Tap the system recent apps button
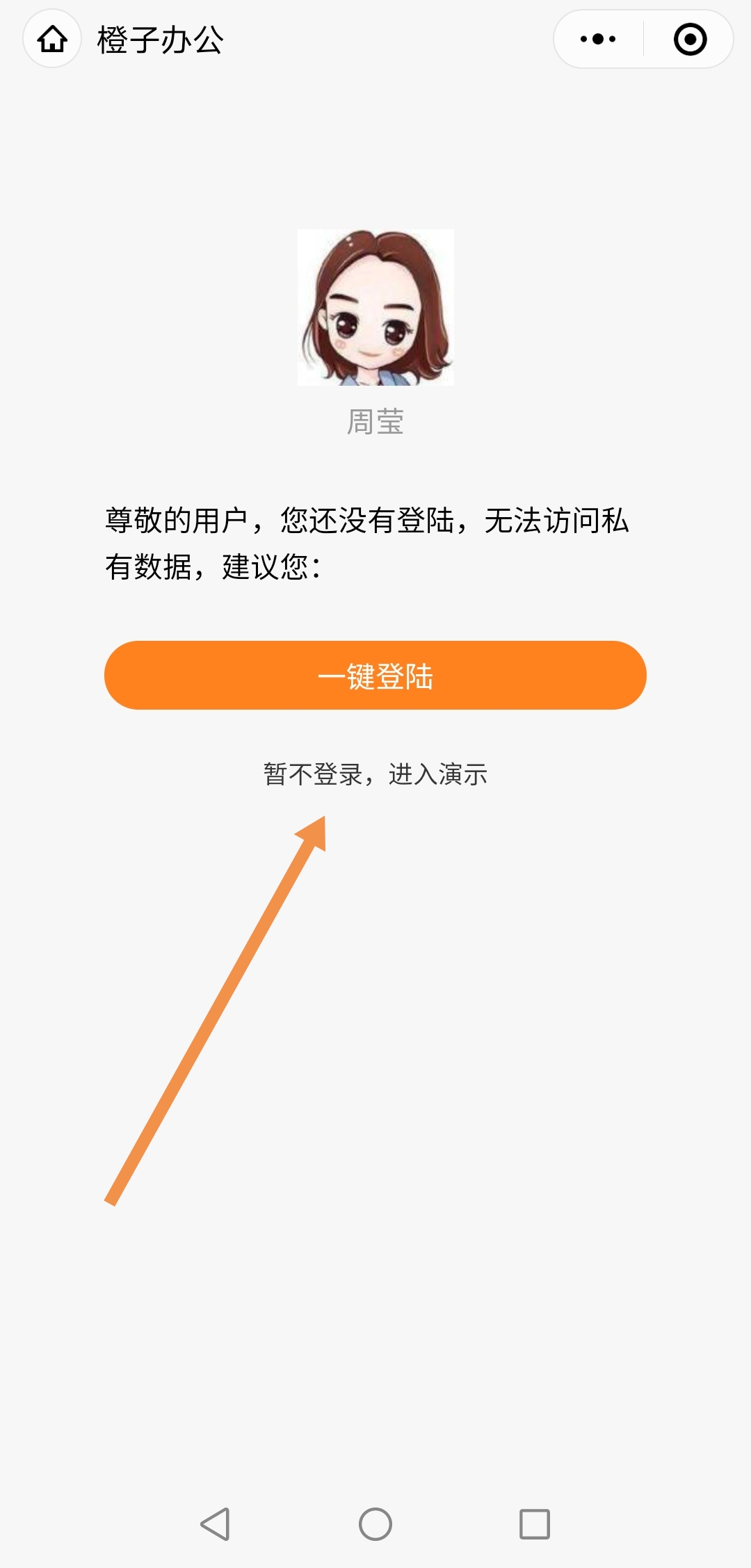Viewport: 751px width, 1568px height. point(535,1524)
